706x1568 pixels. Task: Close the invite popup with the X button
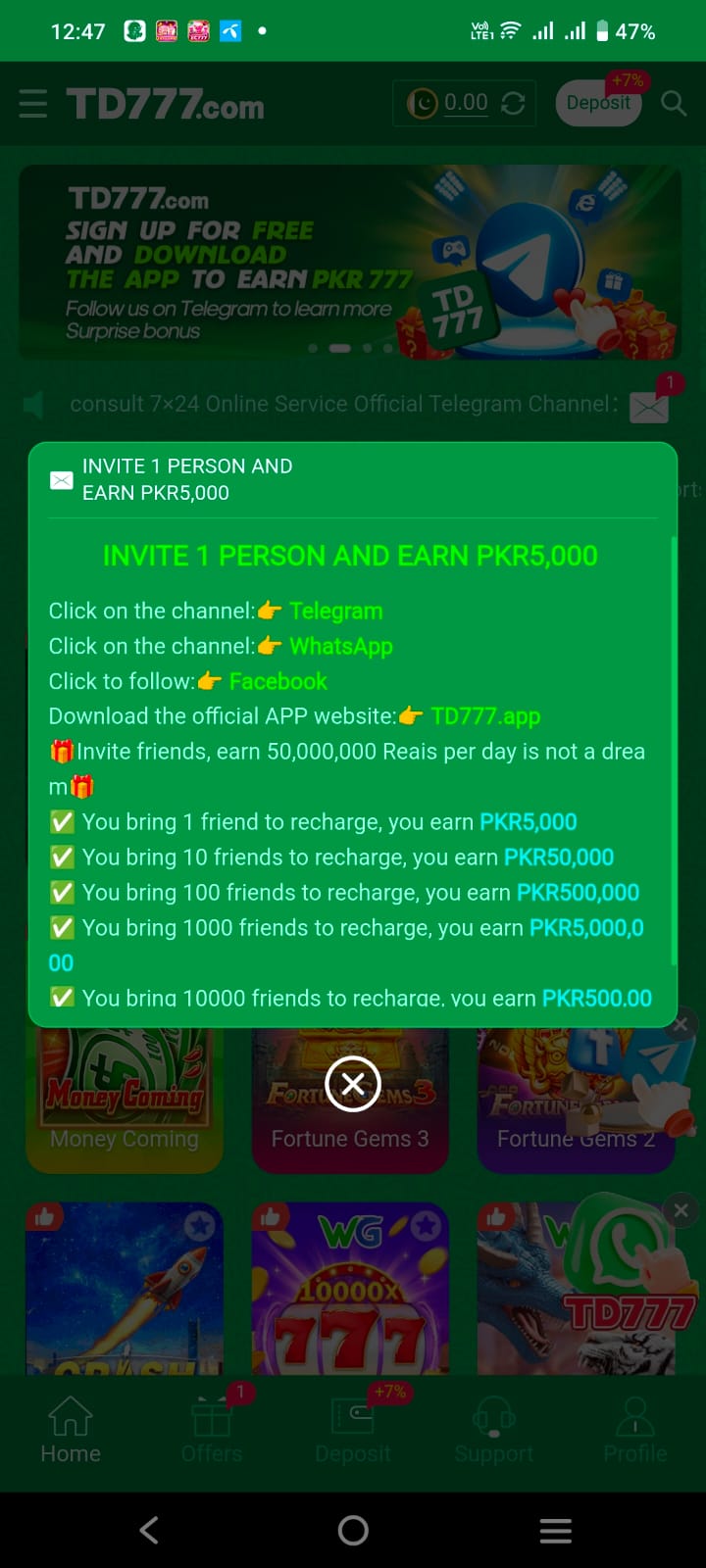point(353,1084)
